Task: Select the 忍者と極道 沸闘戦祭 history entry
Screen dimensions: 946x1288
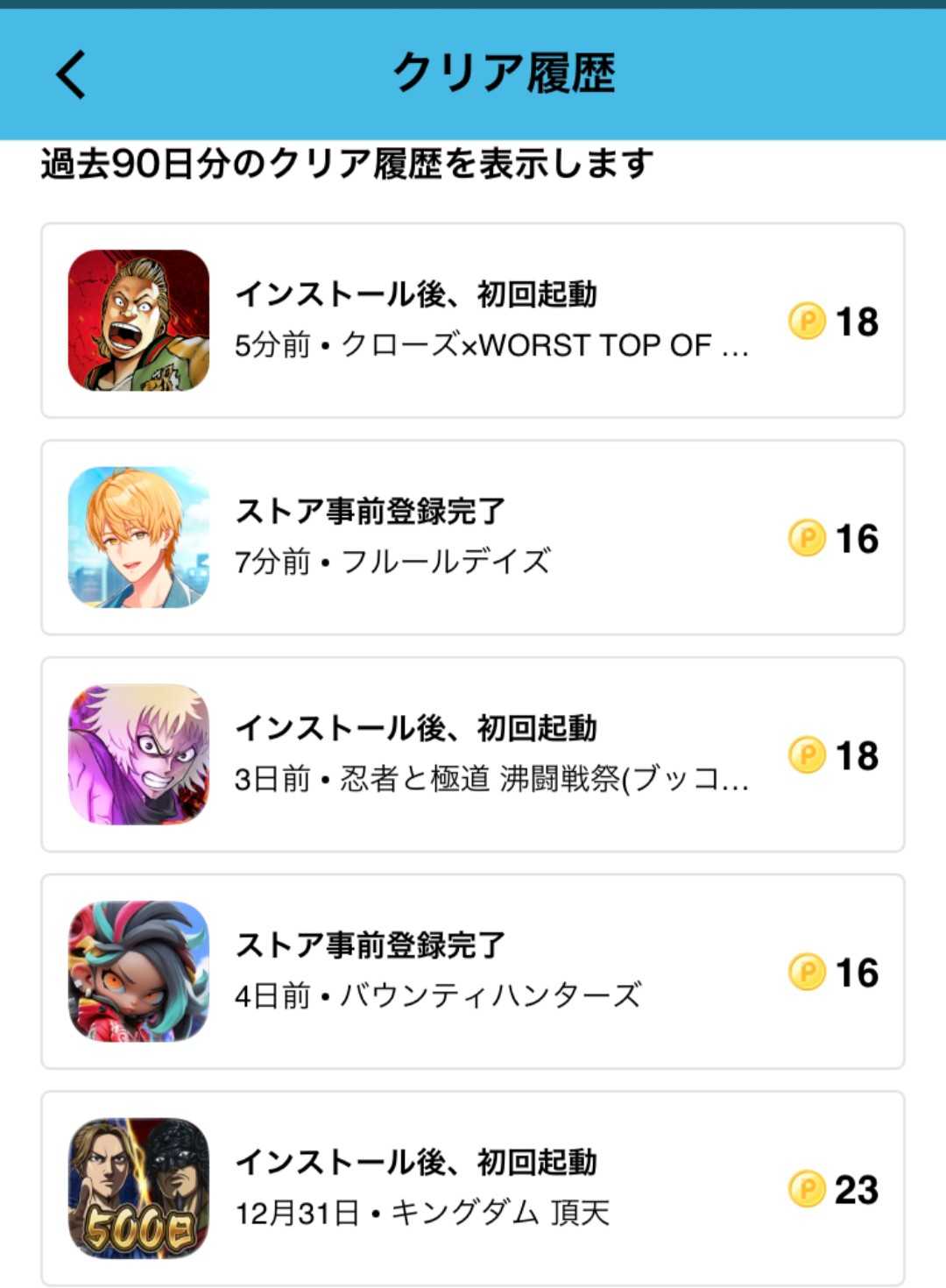Action: (x=473, y=754)
